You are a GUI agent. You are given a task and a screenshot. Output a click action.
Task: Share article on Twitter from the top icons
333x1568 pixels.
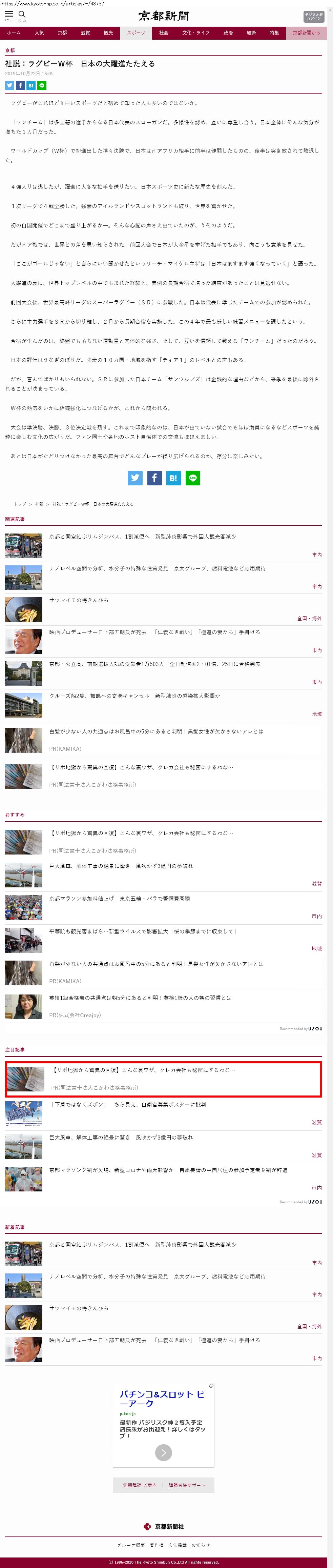(x=10, y=86)
